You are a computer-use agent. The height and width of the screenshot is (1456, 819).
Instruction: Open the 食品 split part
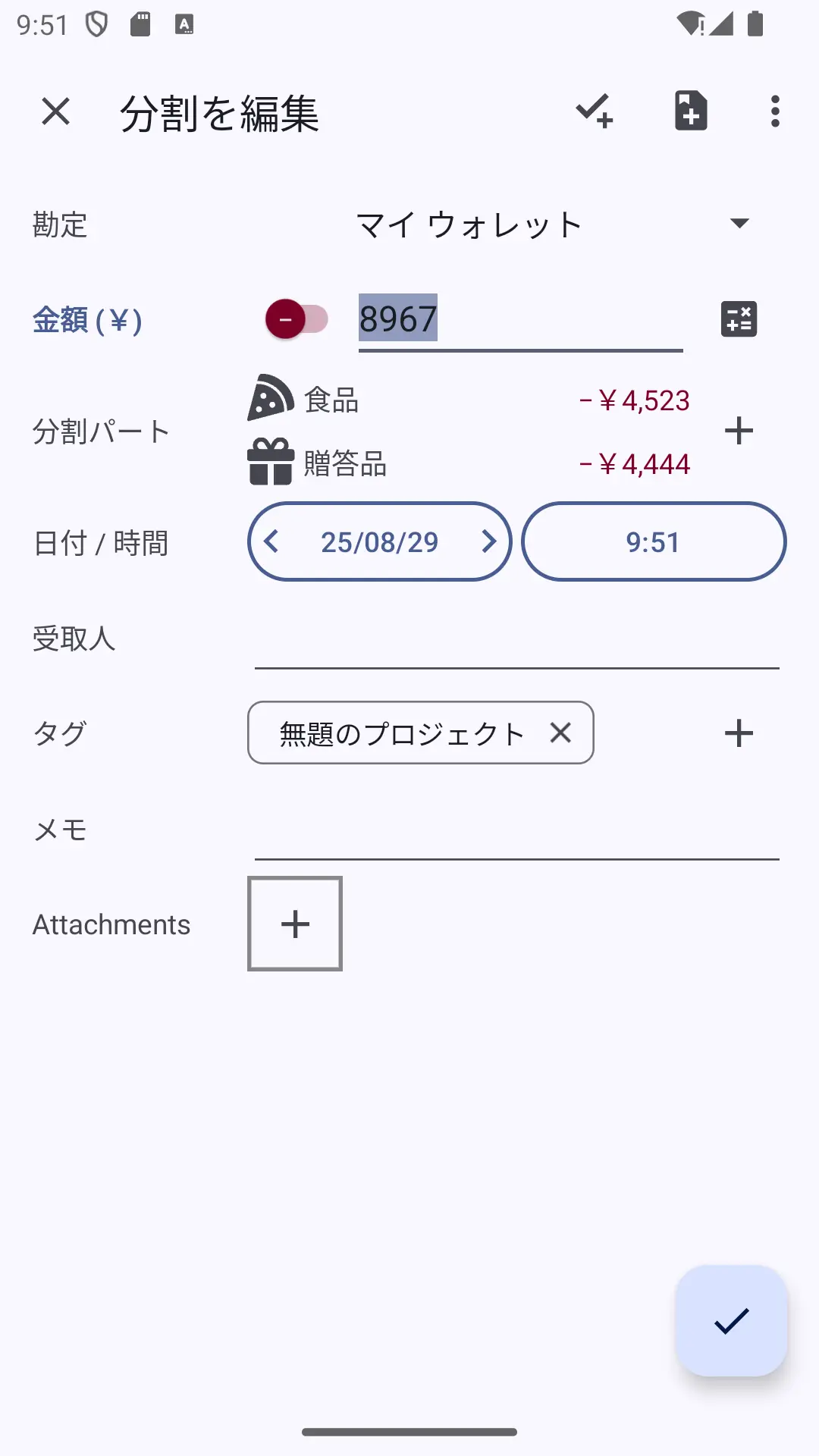click(469, 399)
